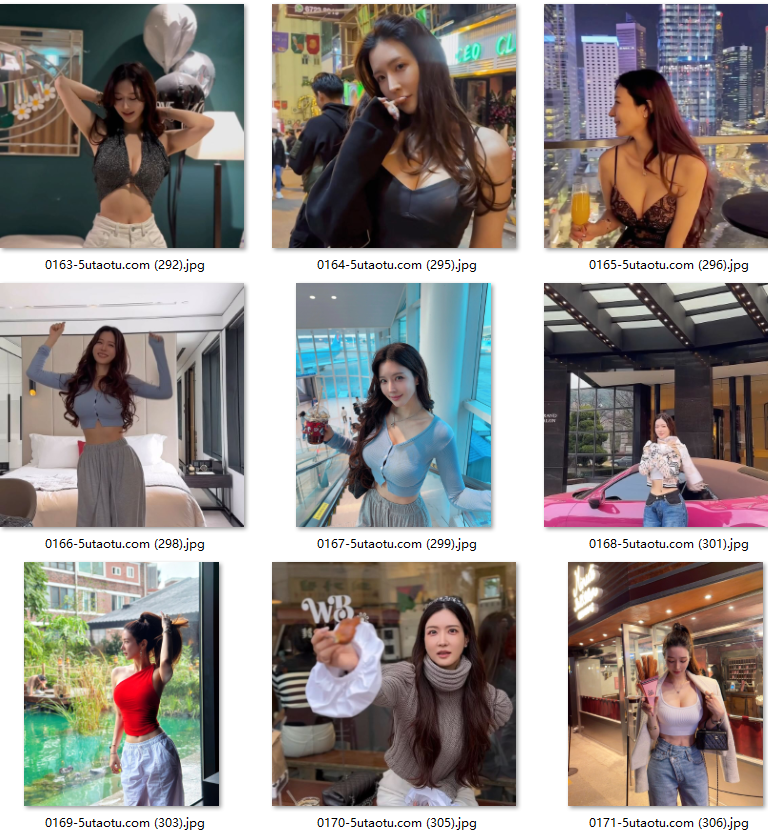Select the 0170-5utaotu.com (305).jpg file
The width and height of the screenshot is (768, 831).
394,684
